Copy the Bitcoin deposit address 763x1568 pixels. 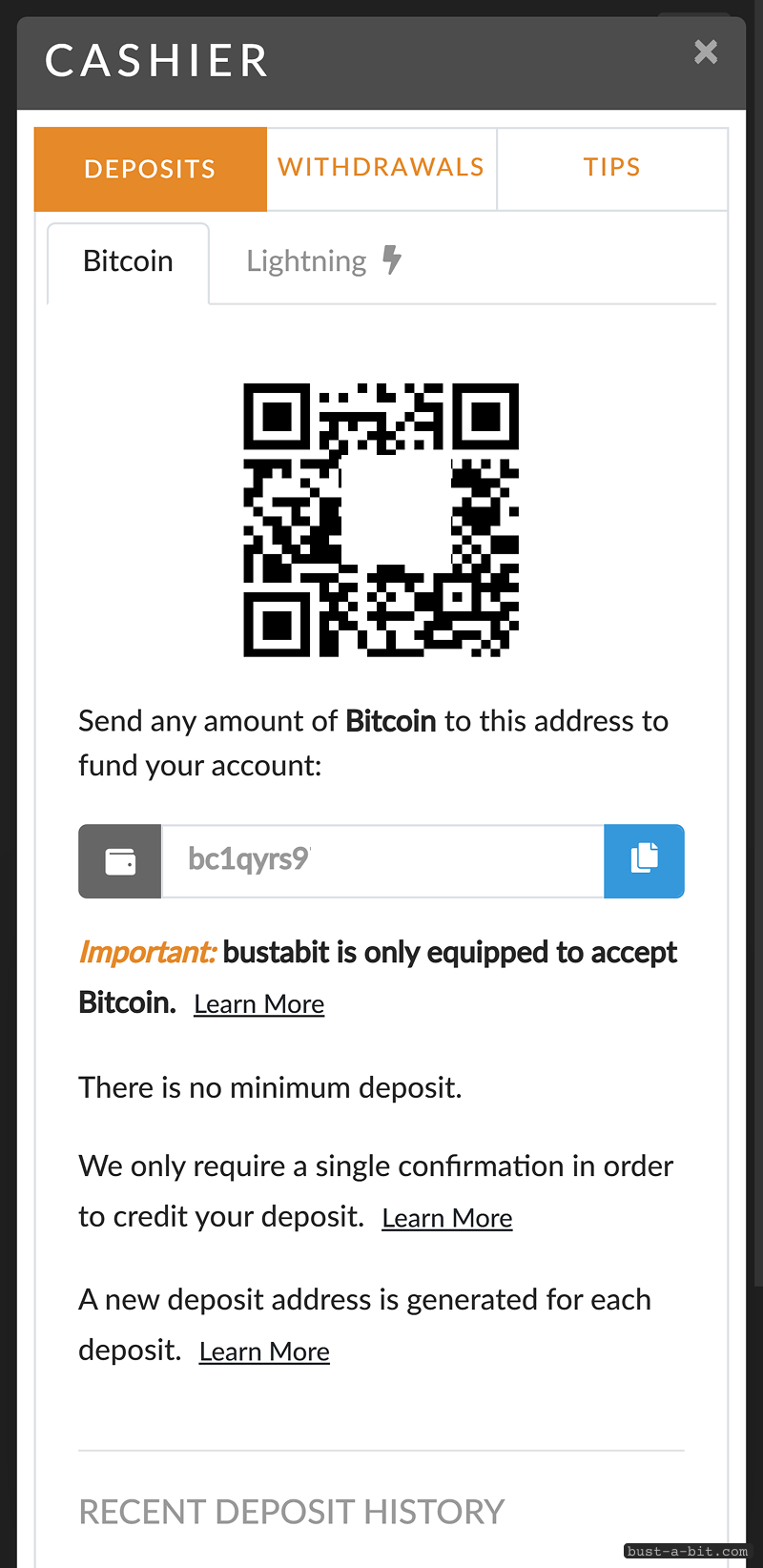point(644,861)
